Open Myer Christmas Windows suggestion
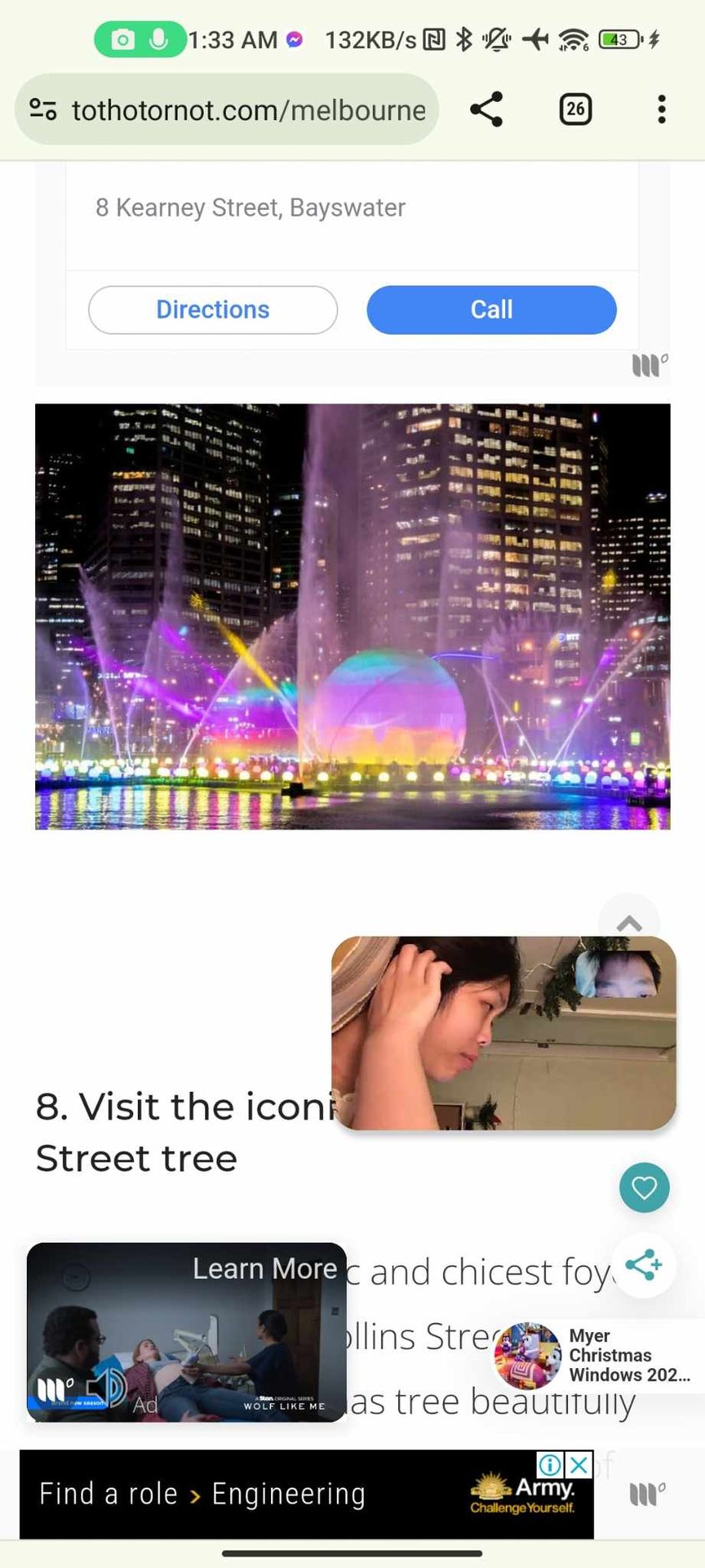The width and height of the screenshot is (705, 1568). click(598, 1355)
